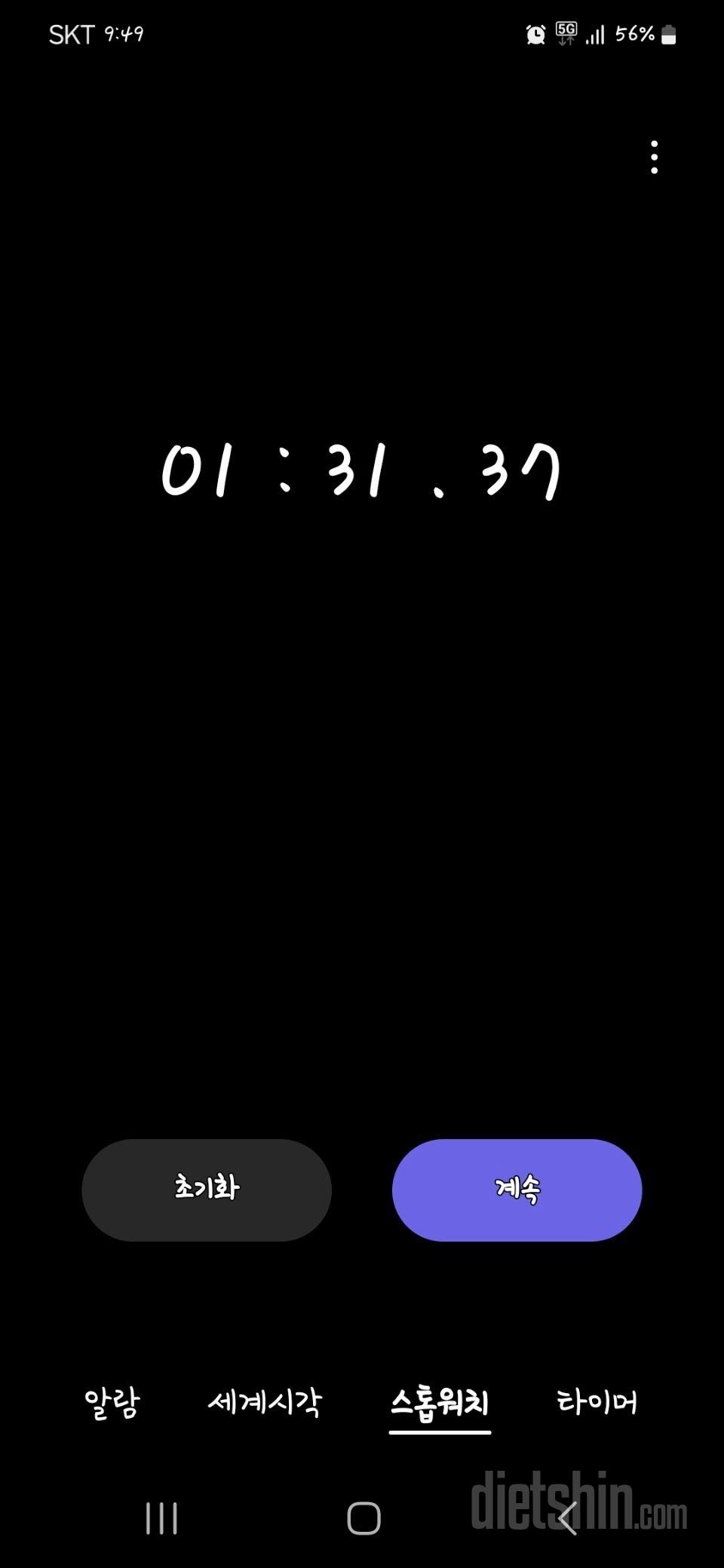The height and width of the screenshot is (1568, 724).
Task: Open the three-dot overflow menu
Action: pos(654,158)
